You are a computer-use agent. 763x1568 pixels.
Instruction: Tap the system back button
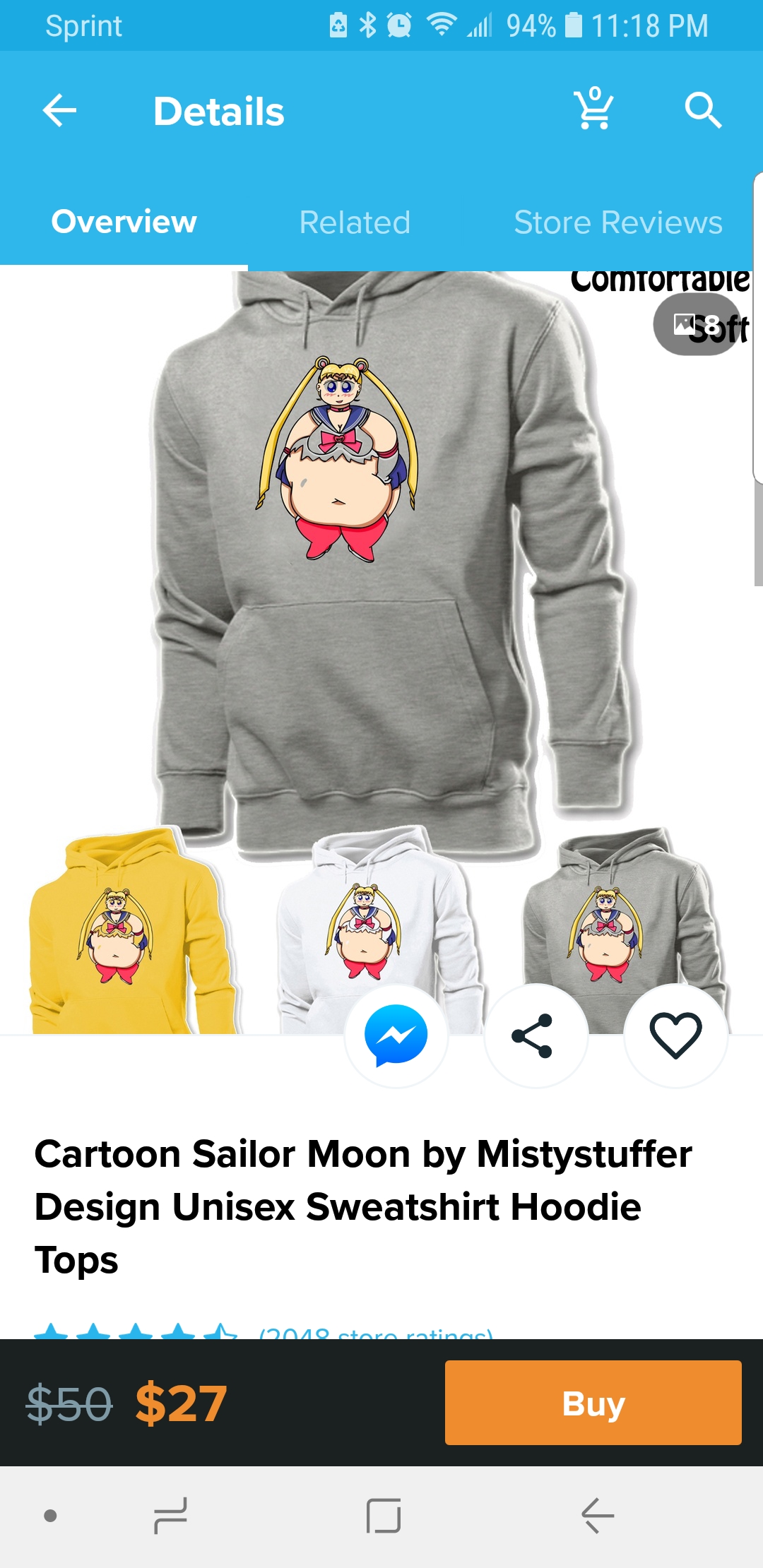[598, 1516]
